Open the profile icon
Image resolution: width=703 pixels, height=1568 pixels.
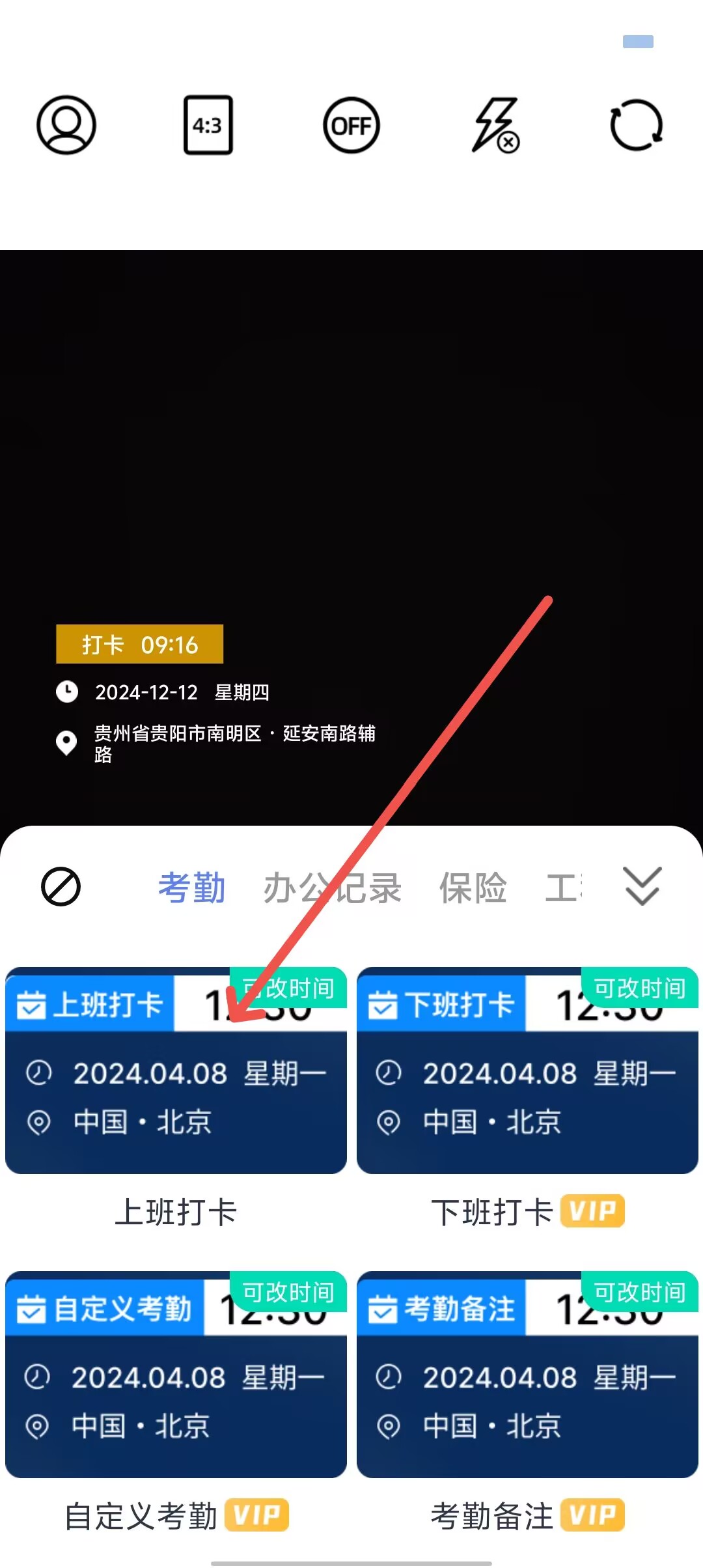66,125
